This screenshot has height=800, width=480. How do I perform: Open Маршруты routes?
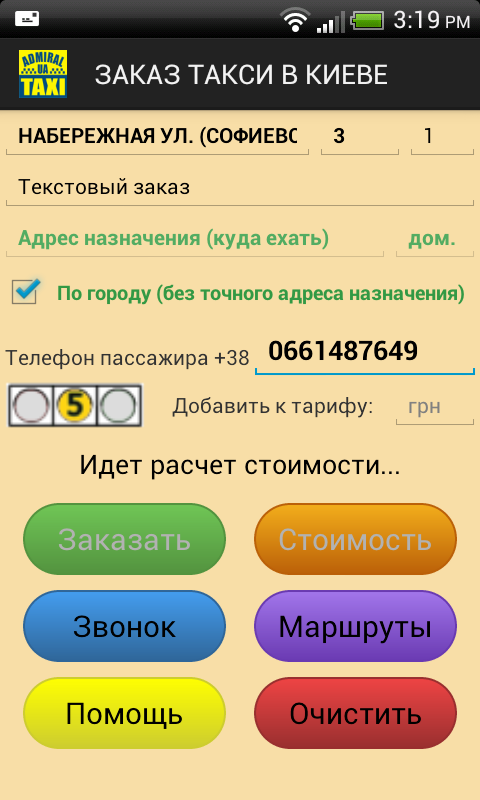(356, 627)
